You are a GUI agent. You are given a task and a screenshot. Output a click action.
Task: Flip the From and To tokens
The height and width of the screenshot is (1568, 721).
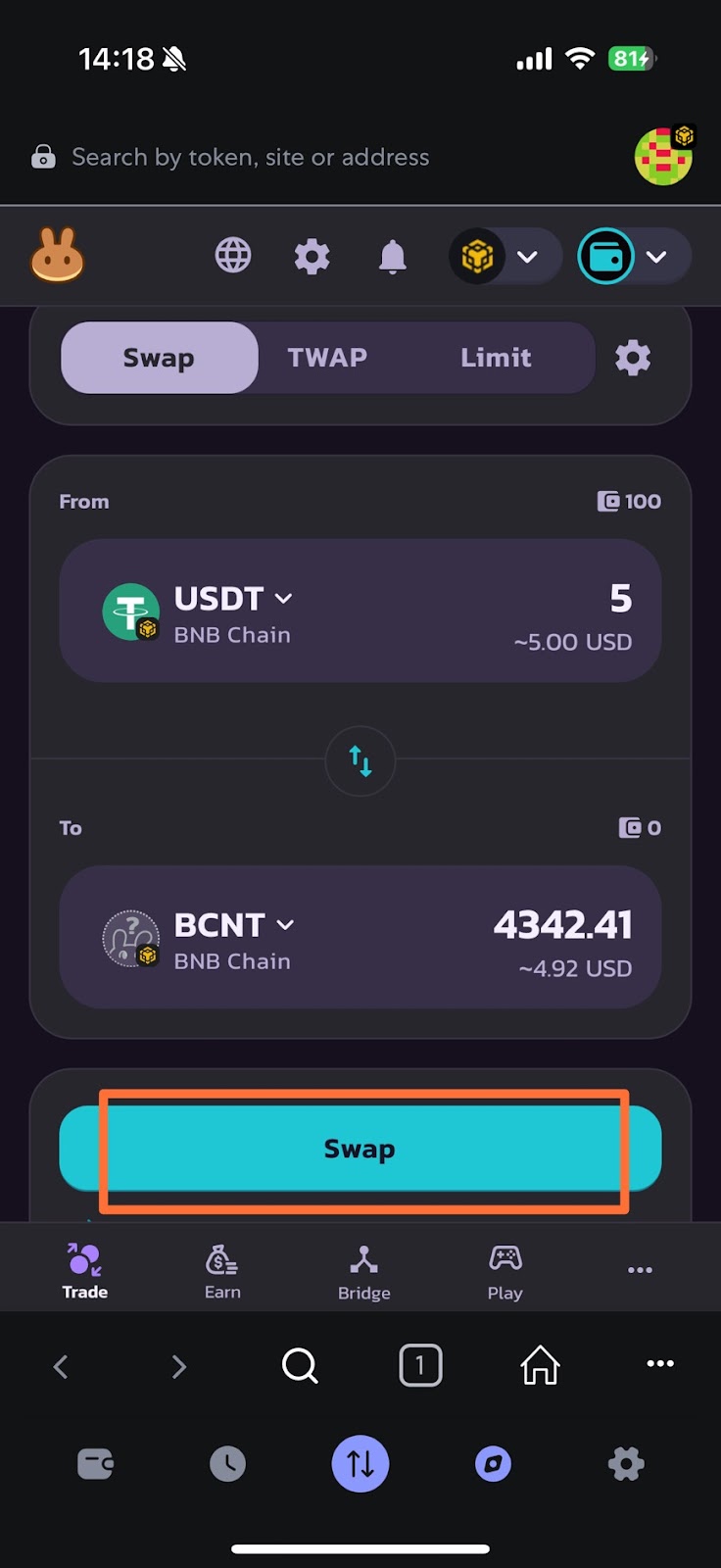click(x=360, y=760)
